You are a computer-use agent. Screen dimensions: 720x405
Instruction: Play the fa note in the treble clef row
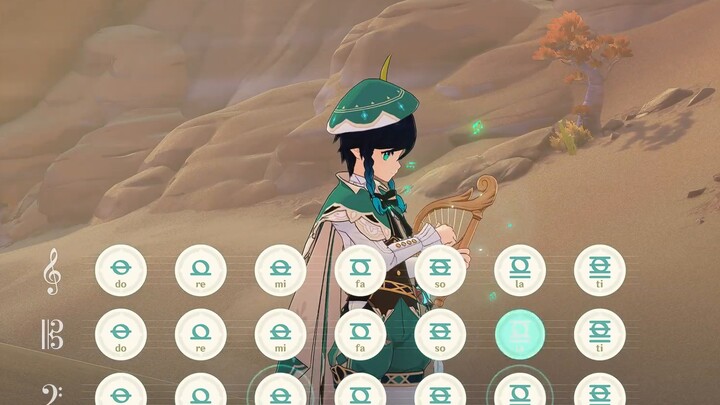(x=360, y=270)
